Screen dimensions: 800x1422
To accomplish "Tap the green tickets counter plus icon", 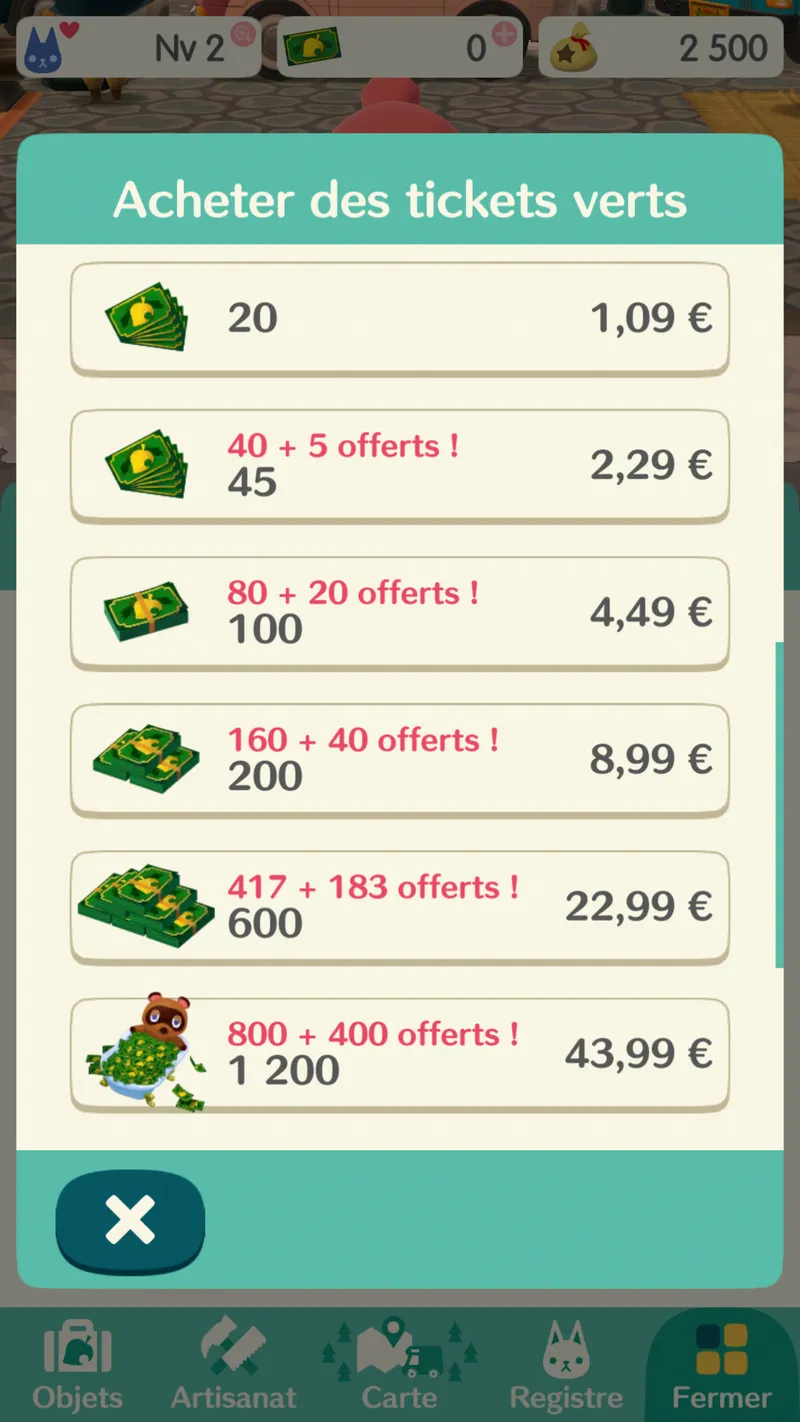I will pos(505,36).
